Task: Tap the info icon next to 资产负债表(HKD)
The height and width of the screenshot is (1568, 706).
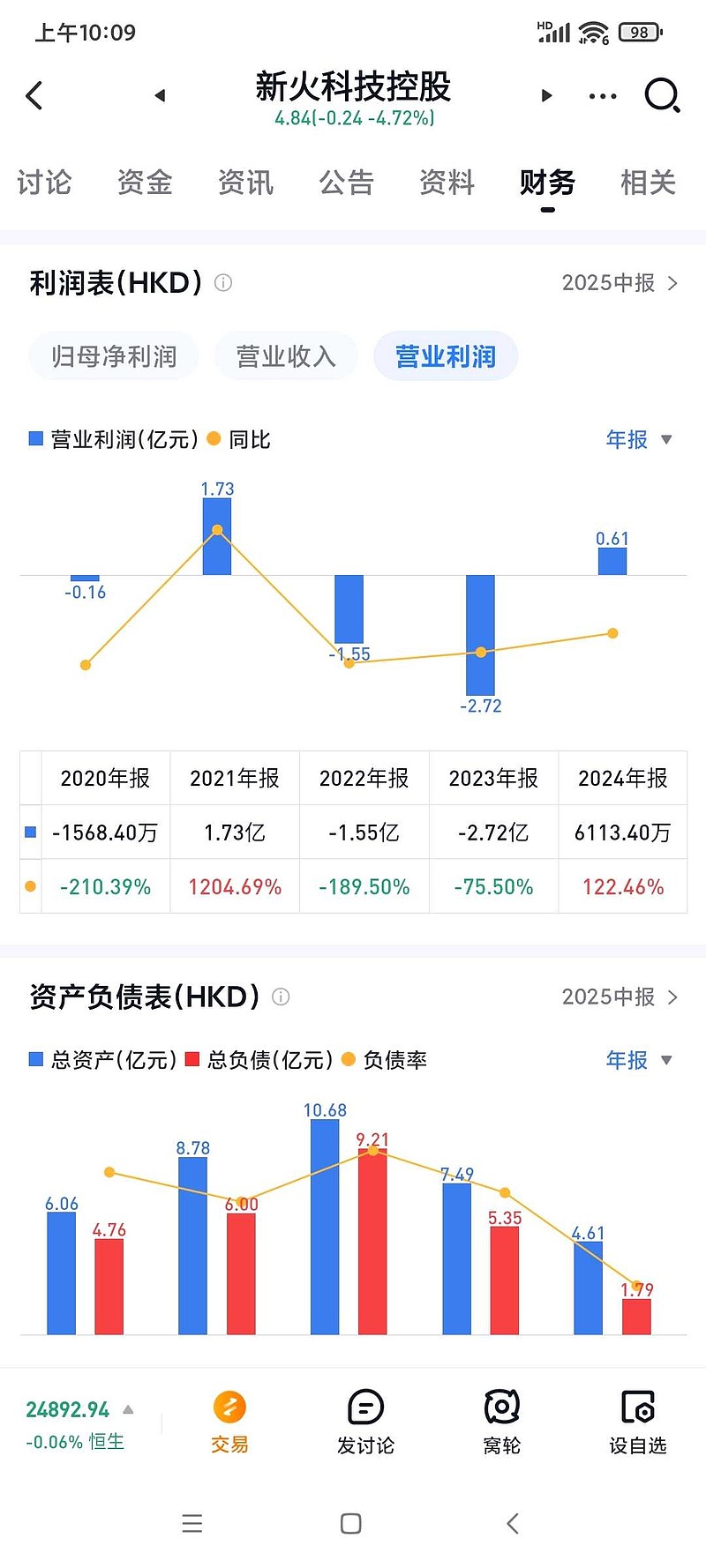Action: tap(281, 997)
